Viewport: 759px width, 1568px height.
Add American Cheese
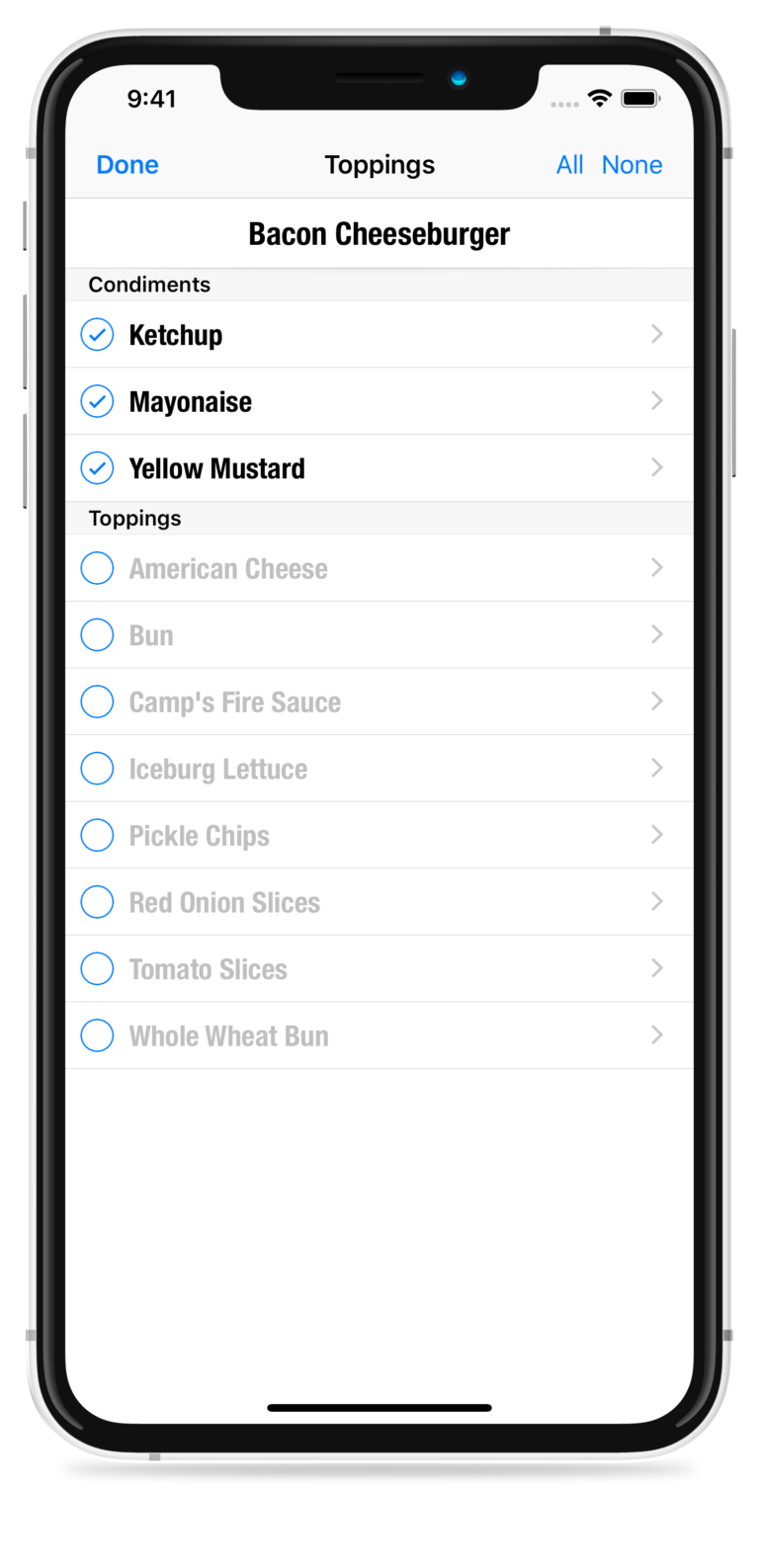[97, 568]
